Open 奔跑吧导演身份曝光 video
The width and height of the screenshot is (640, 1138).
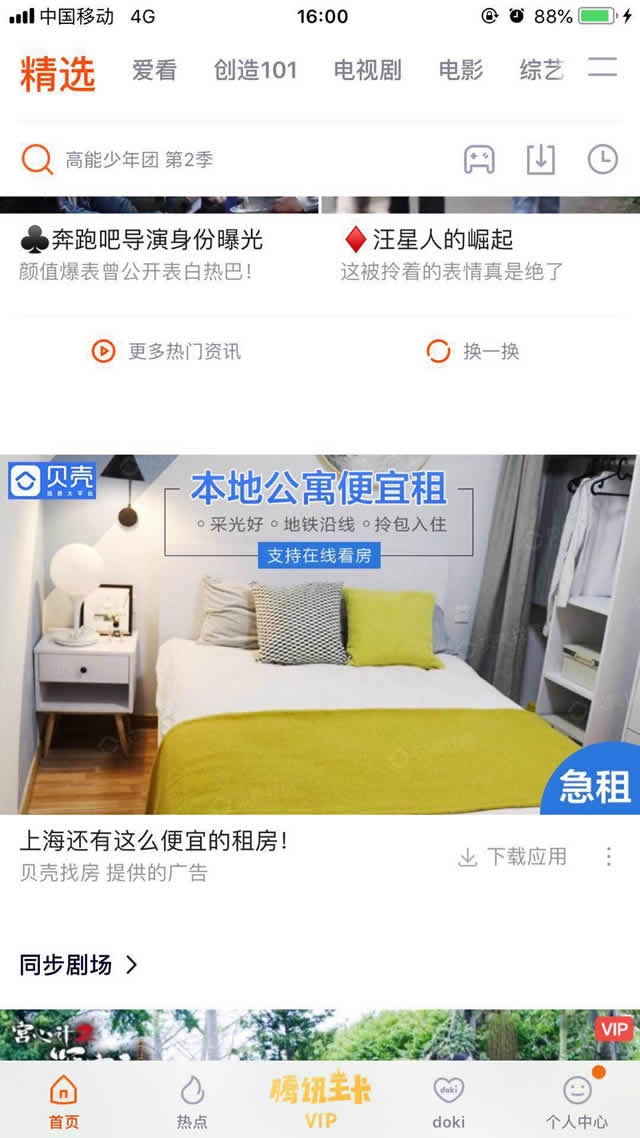point(142,241)
